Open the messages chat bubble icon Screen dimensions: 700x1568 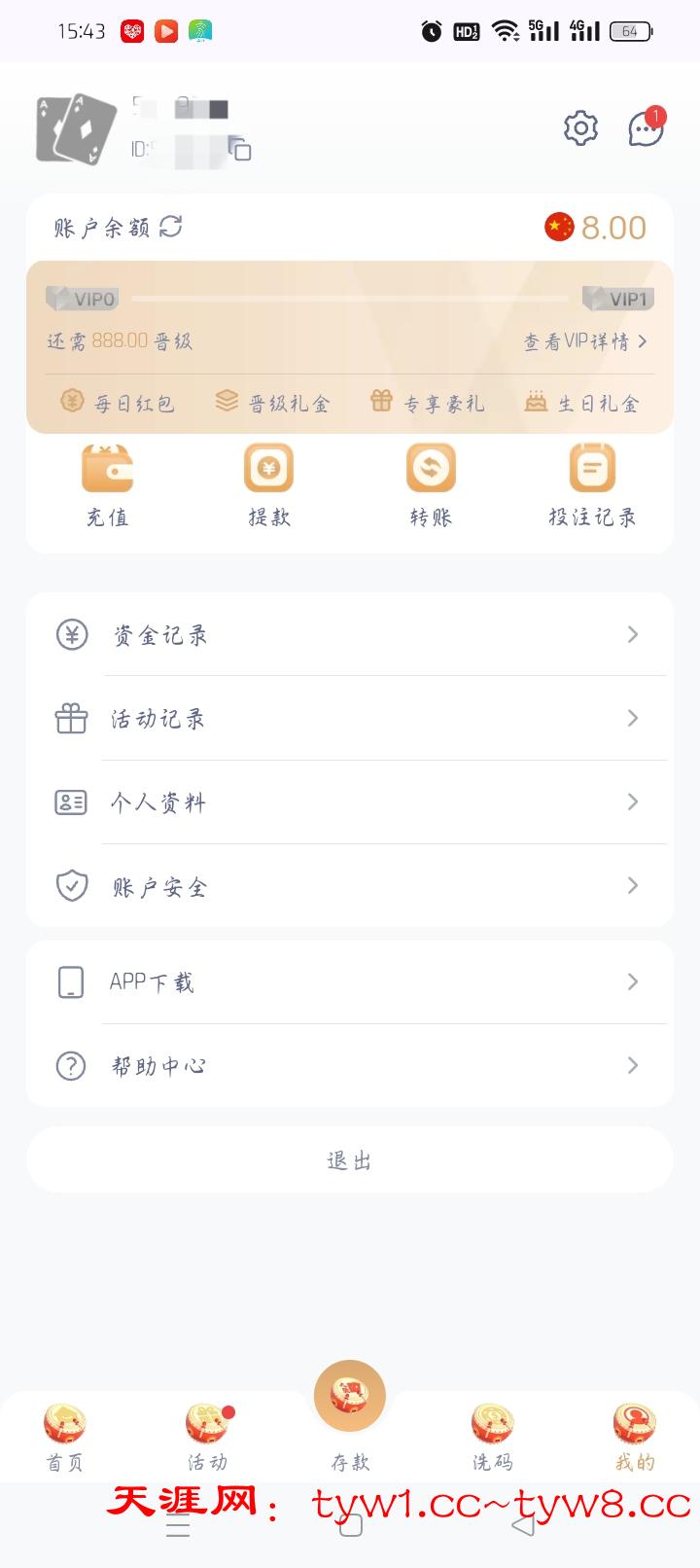coord(646,128)
